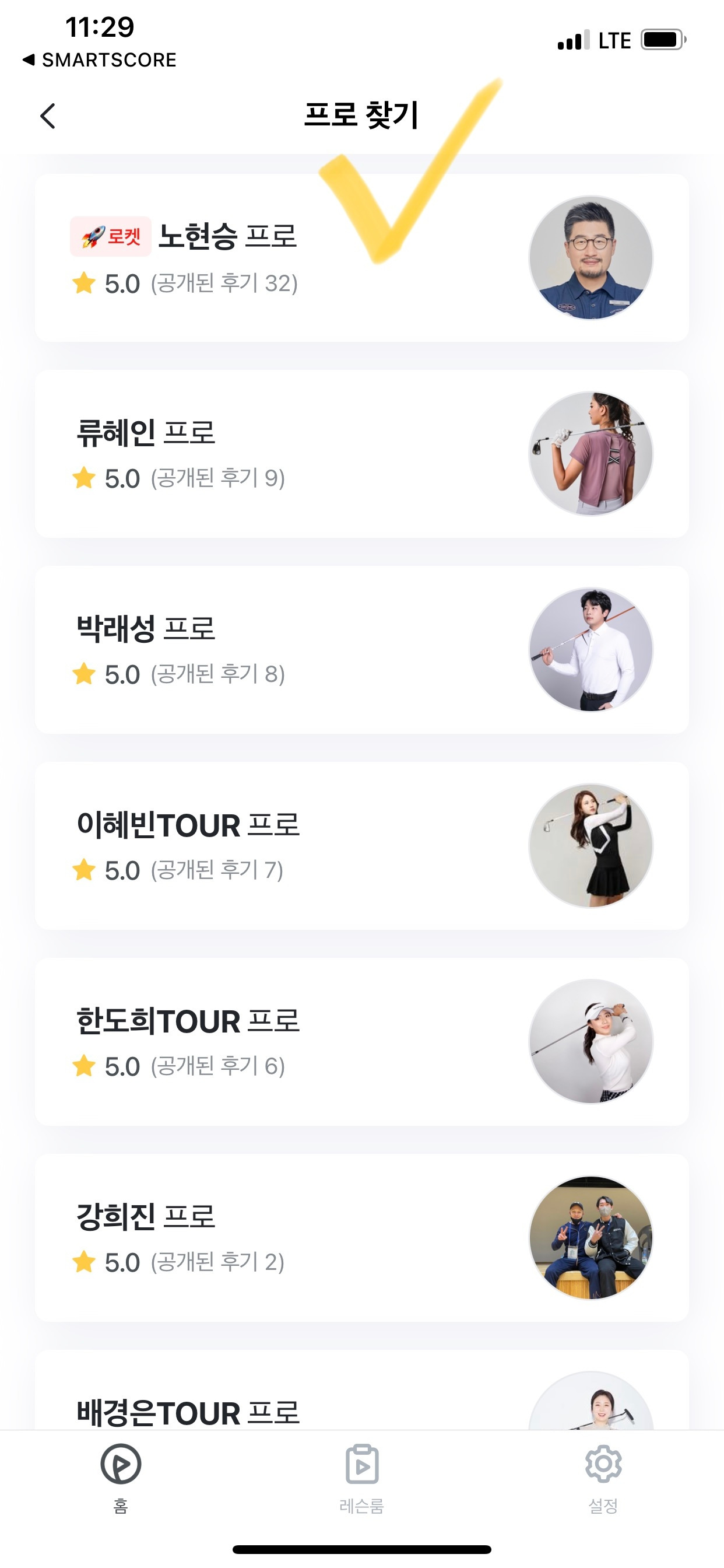
Task: Return to the SMARTSCORE app
Action: (100, 60)
